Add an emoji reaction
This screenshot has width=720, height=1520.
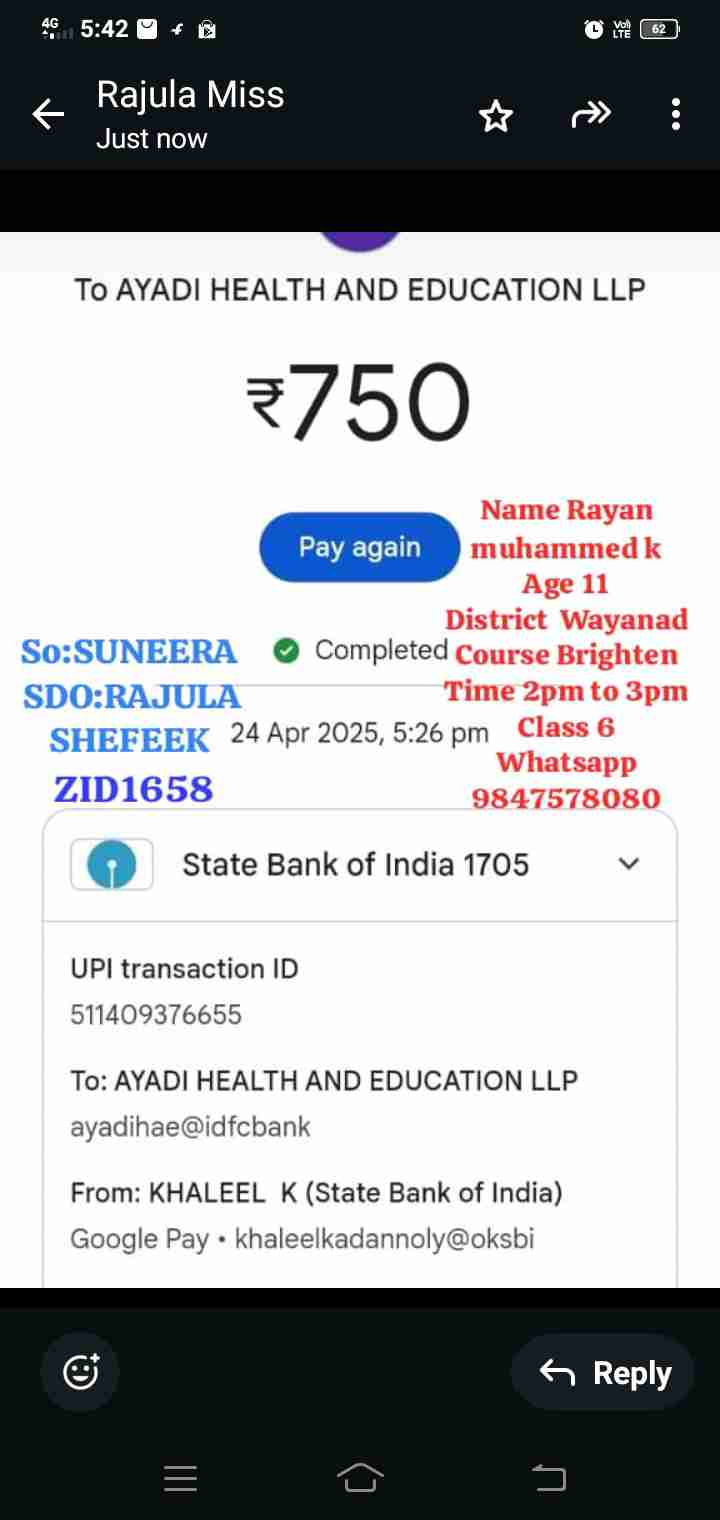pyautogui.click(x=80, y=1371)
